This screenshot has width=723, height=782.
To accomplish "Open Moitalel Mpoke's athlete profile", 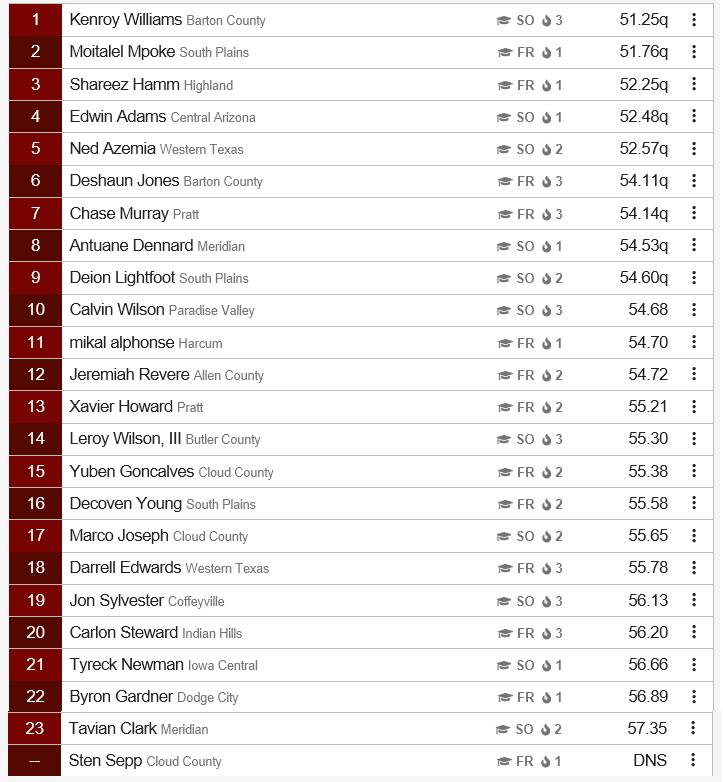I will click(122, 52).
